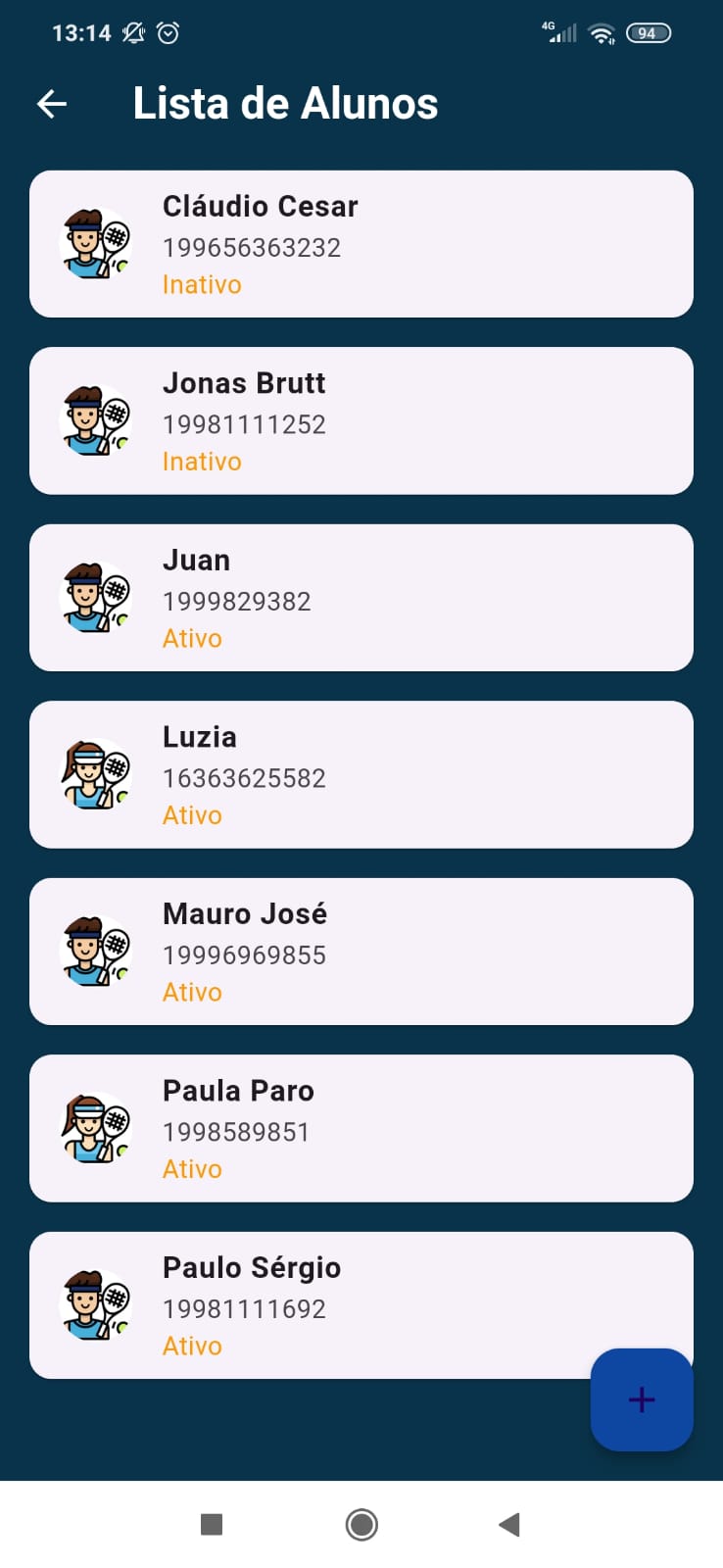Select the Lista de Alunos title
This screenshot has height=1568, width=723.
pyautogui.click(x=286, y=103)
